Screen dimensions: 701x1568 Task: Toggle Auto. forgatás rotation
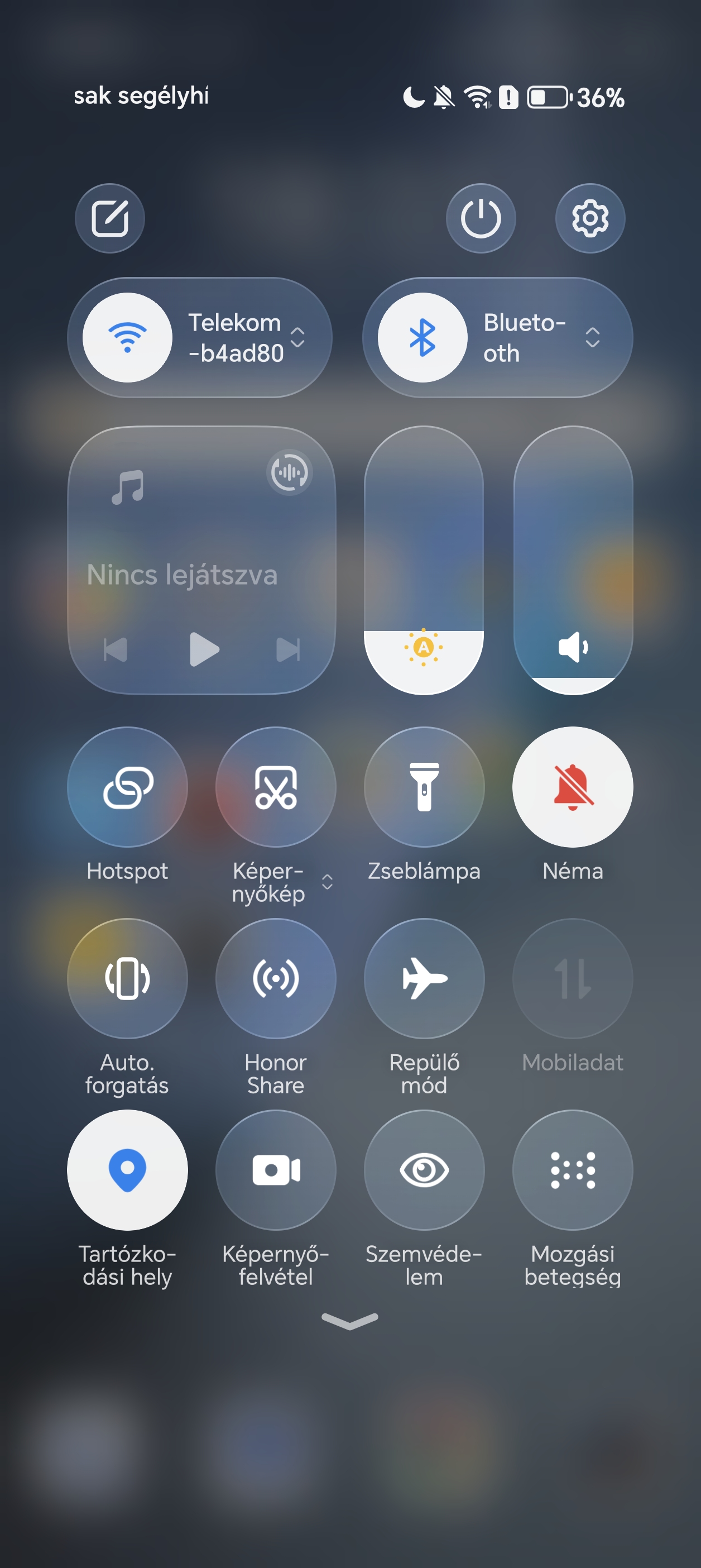point(127,978)
